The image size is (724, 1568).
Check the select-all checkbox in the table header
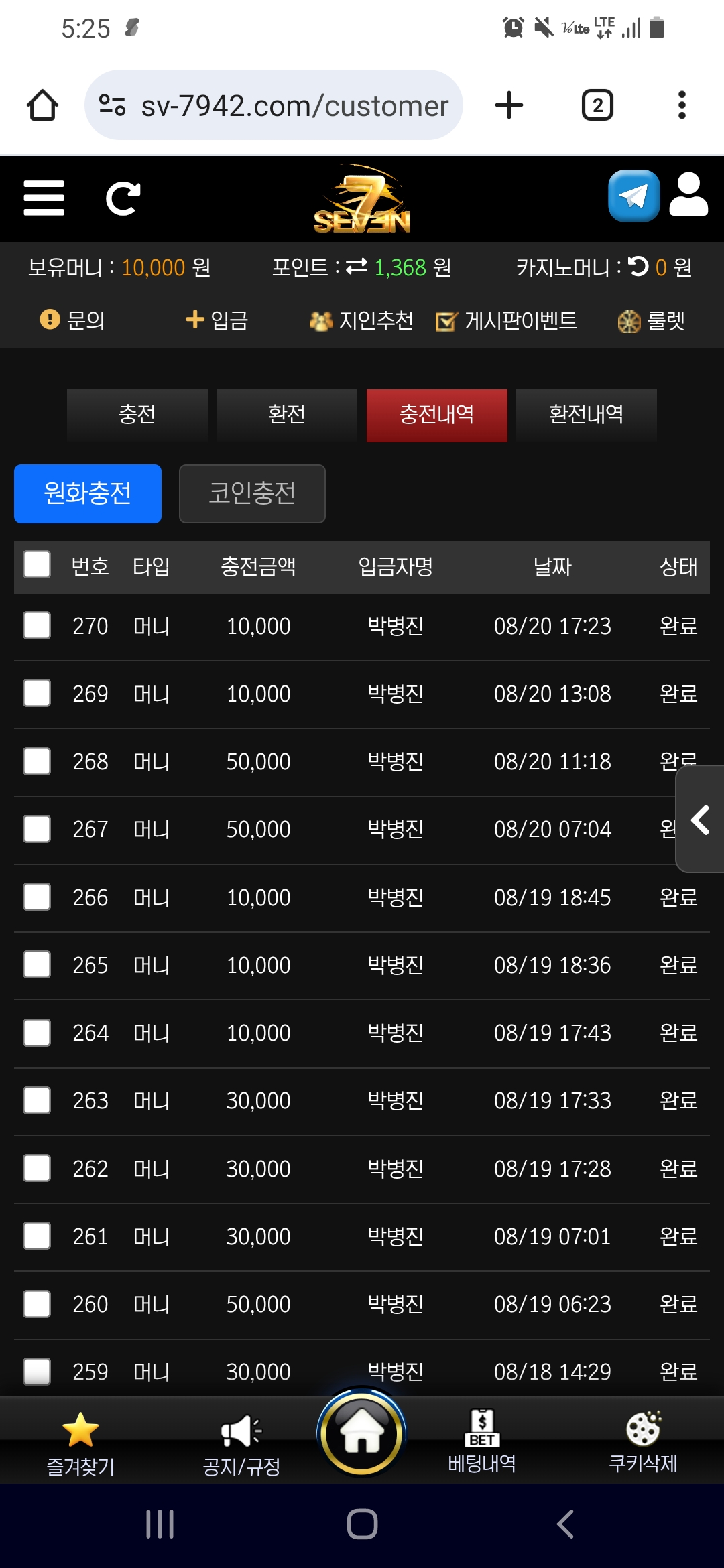[37, 565]
